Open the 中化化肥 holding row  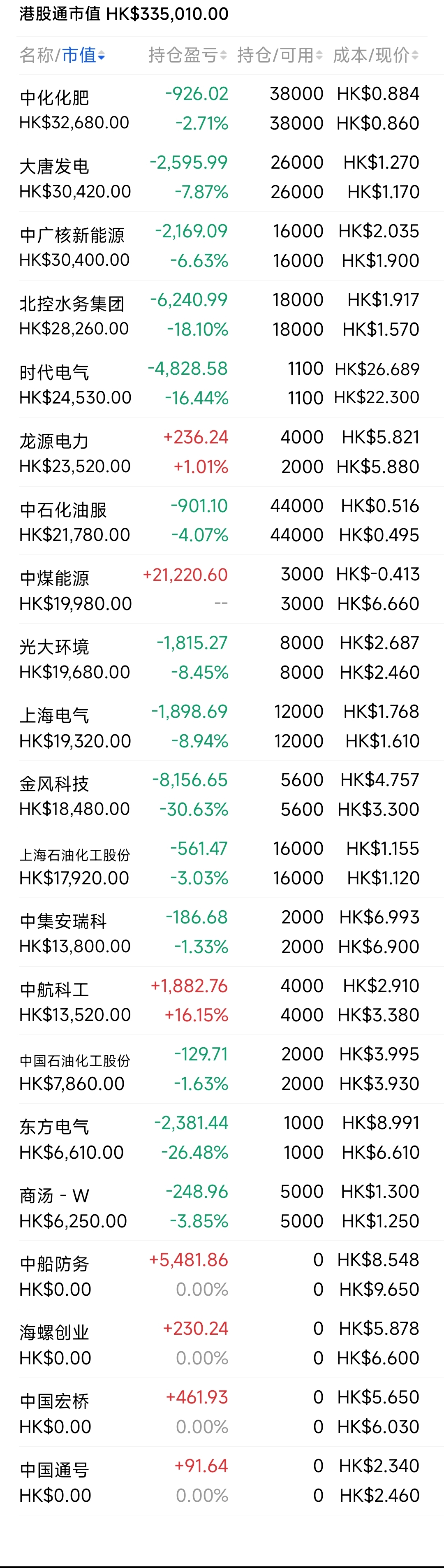coord(222,108)
